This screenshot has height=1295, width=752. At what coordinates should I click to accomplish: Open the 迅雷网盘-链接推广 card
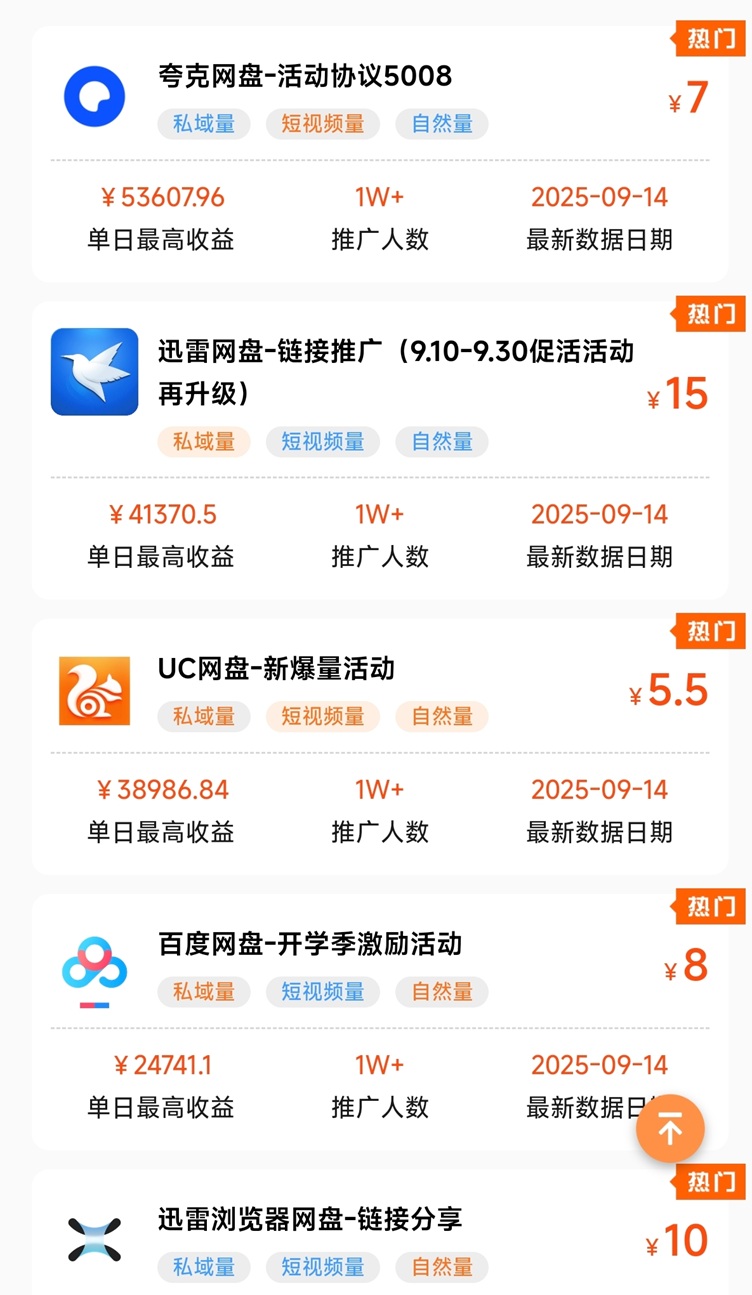point(395,371)
